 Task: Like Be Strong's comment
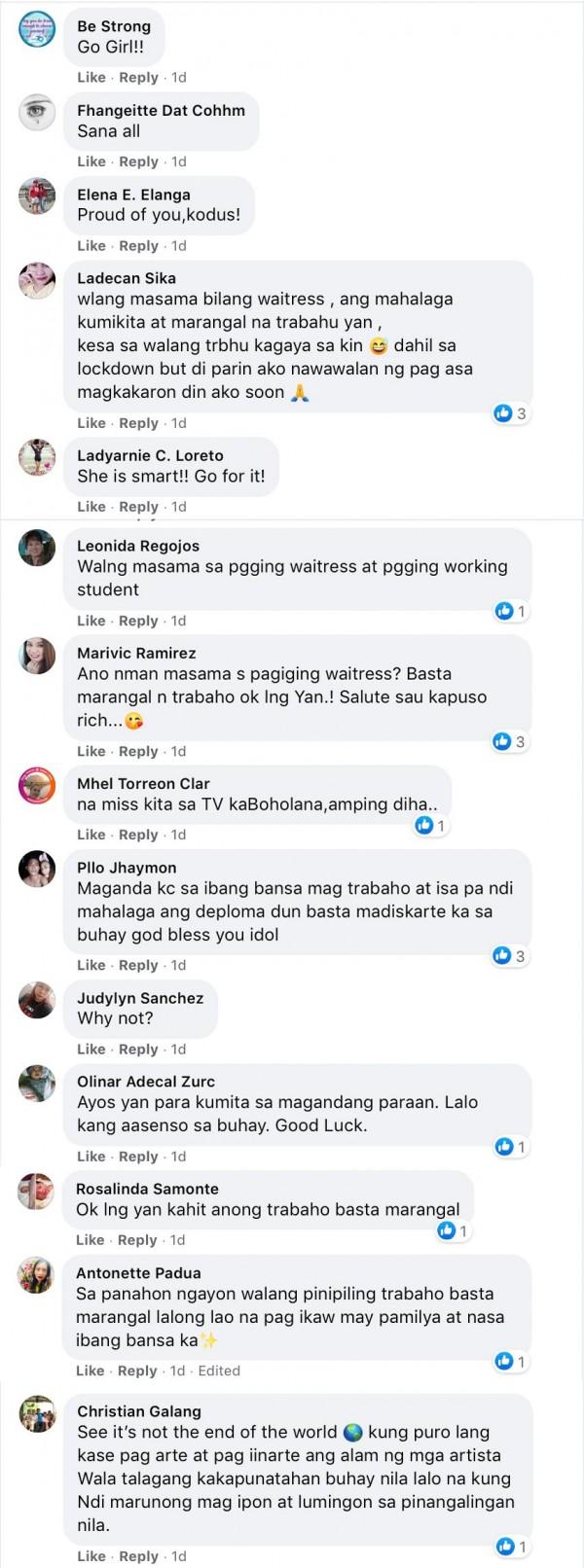(x=91, y=78)
